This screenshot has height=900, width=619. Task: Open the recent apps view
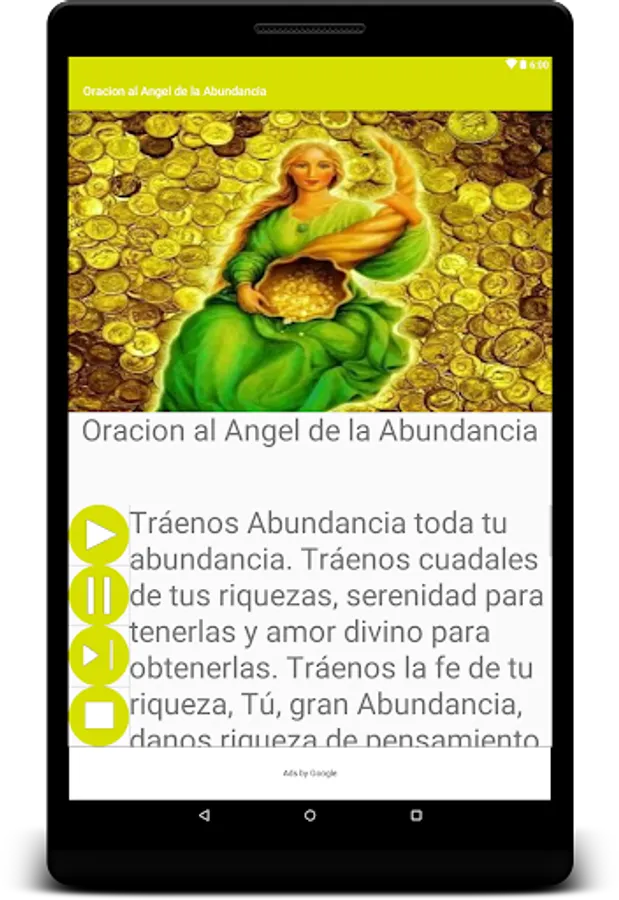(417, 815)
